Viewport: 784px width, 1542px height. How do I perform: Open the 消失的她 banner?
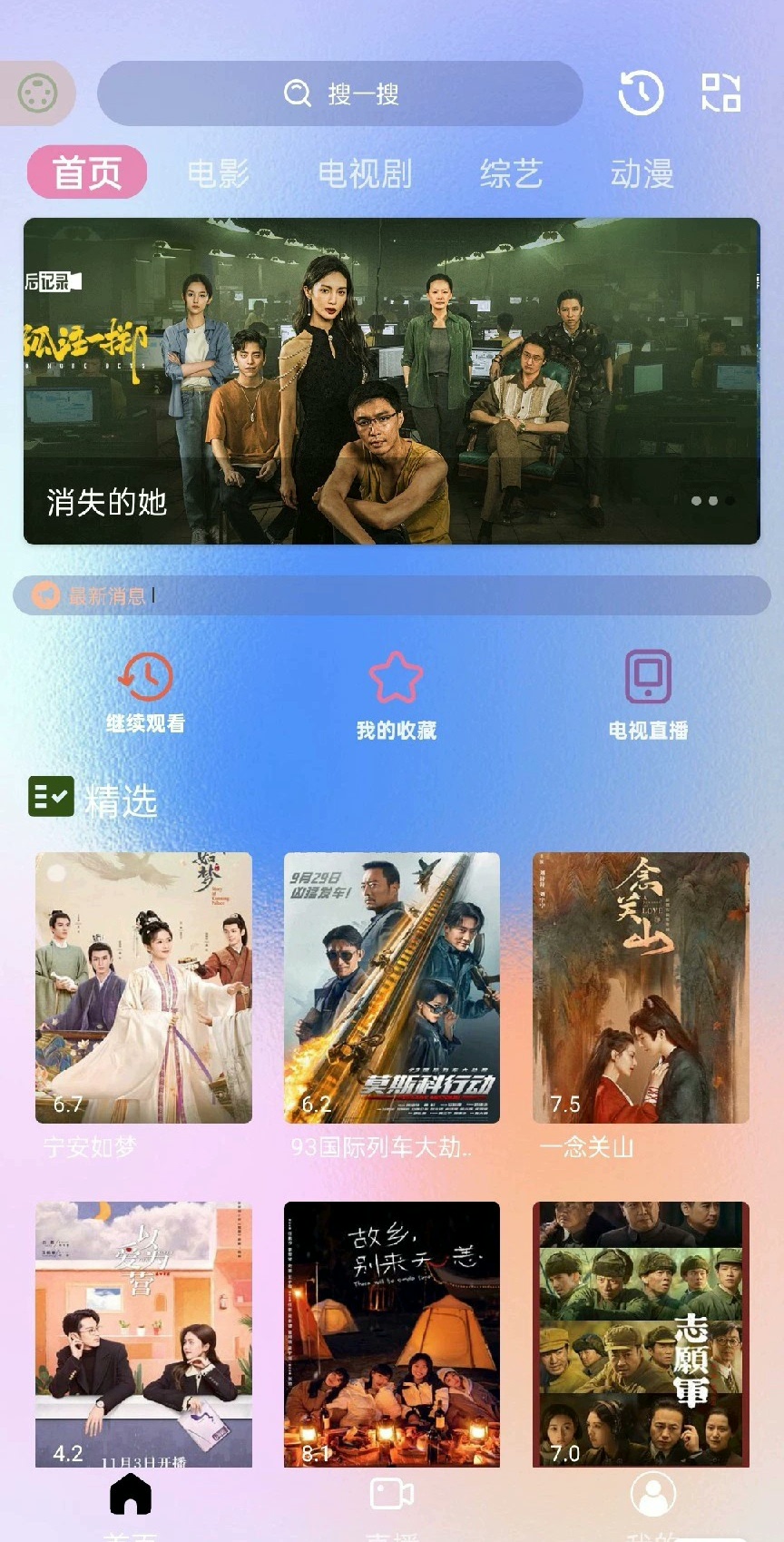coord(392,381)
